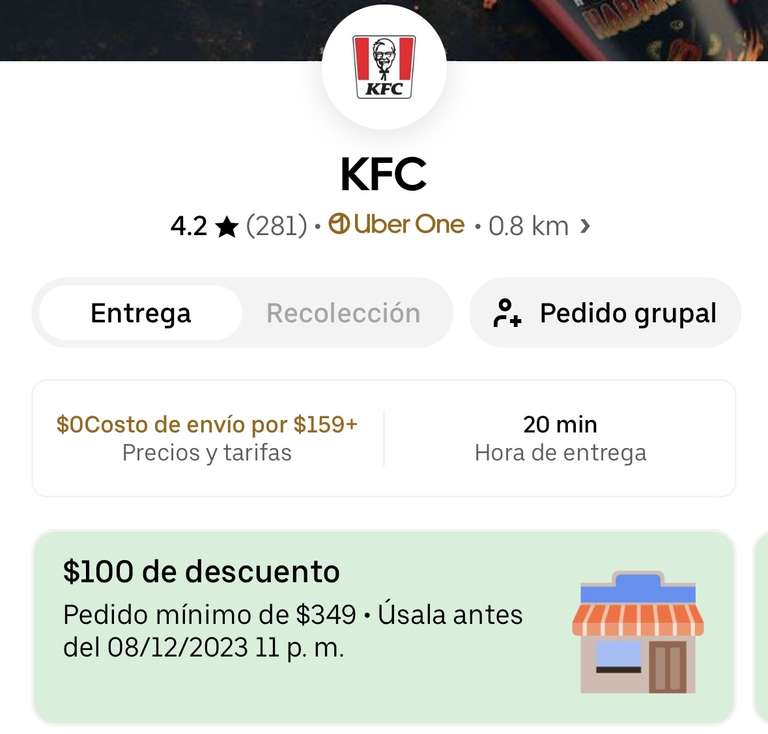Viewport: 768px width, 734px height.
Task: Start a Pedido grupal
Action: [x=605, y=313]
